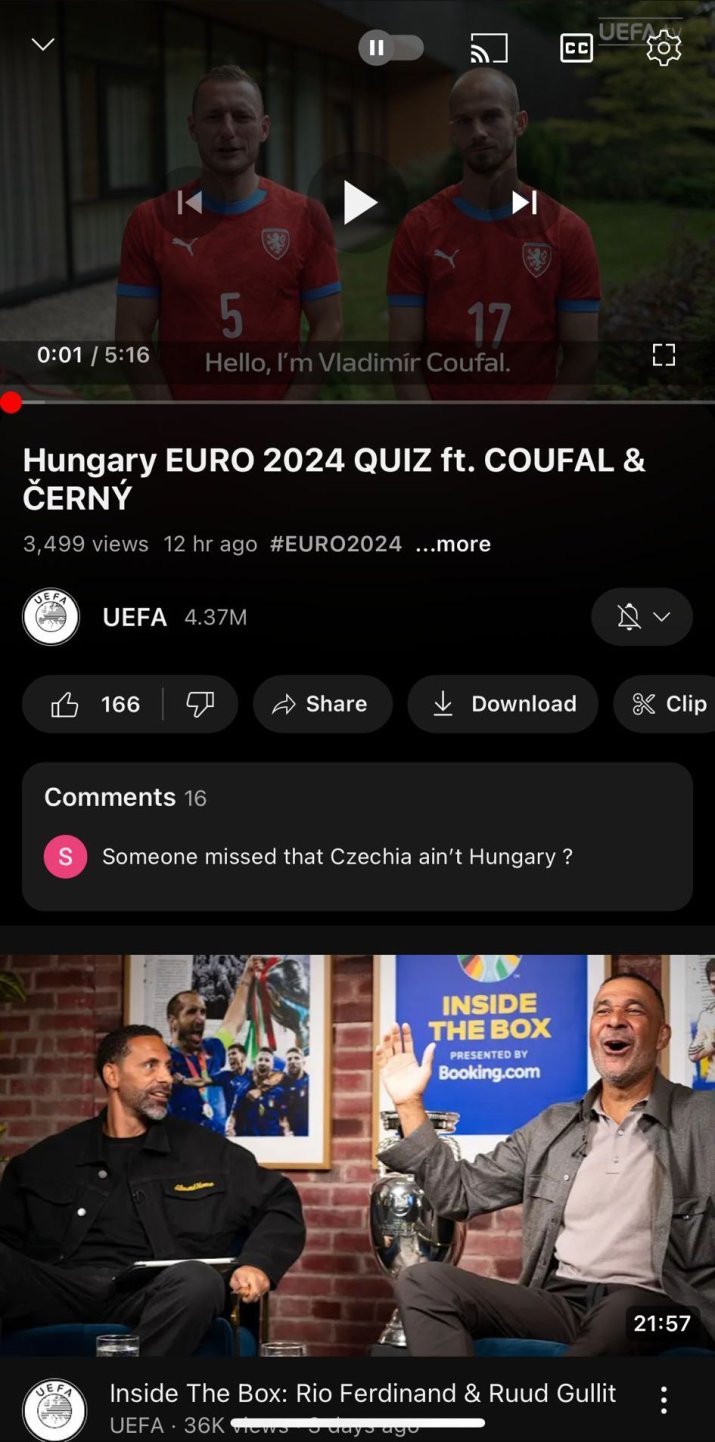Open the UEFA channel page
Image resolution: width=715 pixels, height=1442 pixels.
(134, 617)
